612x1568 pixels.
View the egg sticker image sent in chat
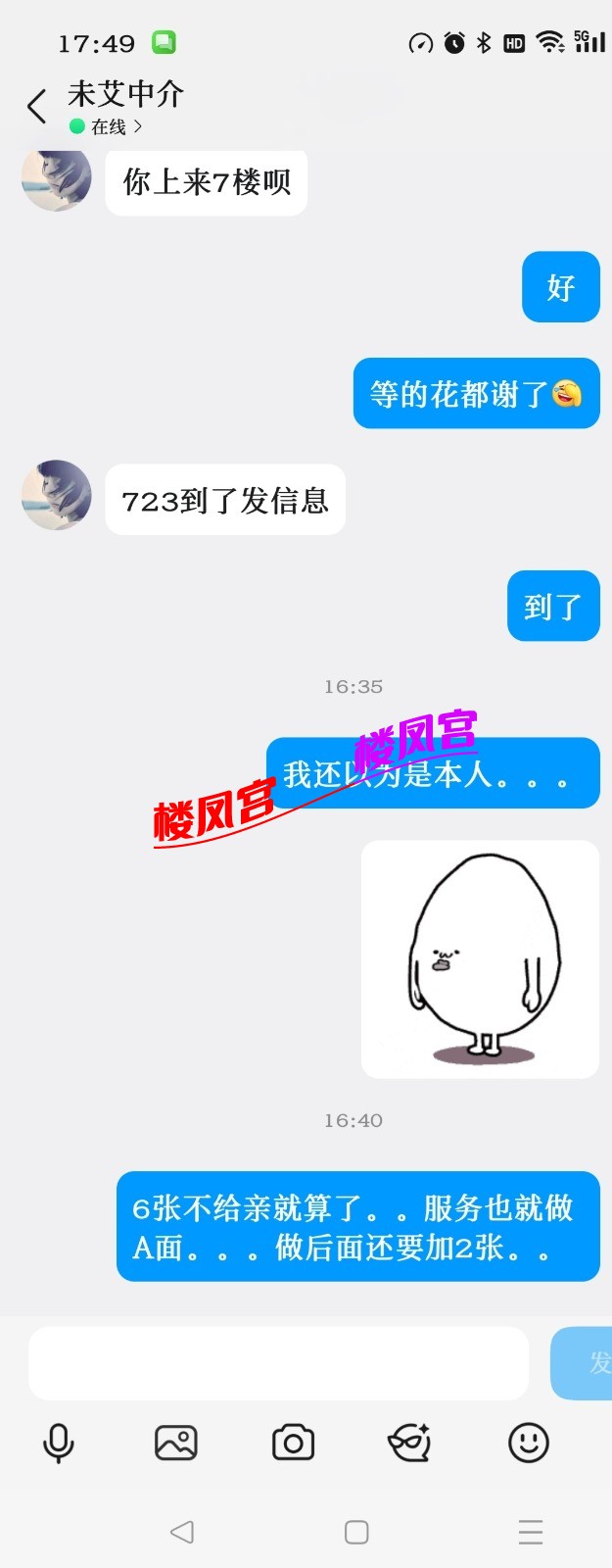tap(480, 958)
